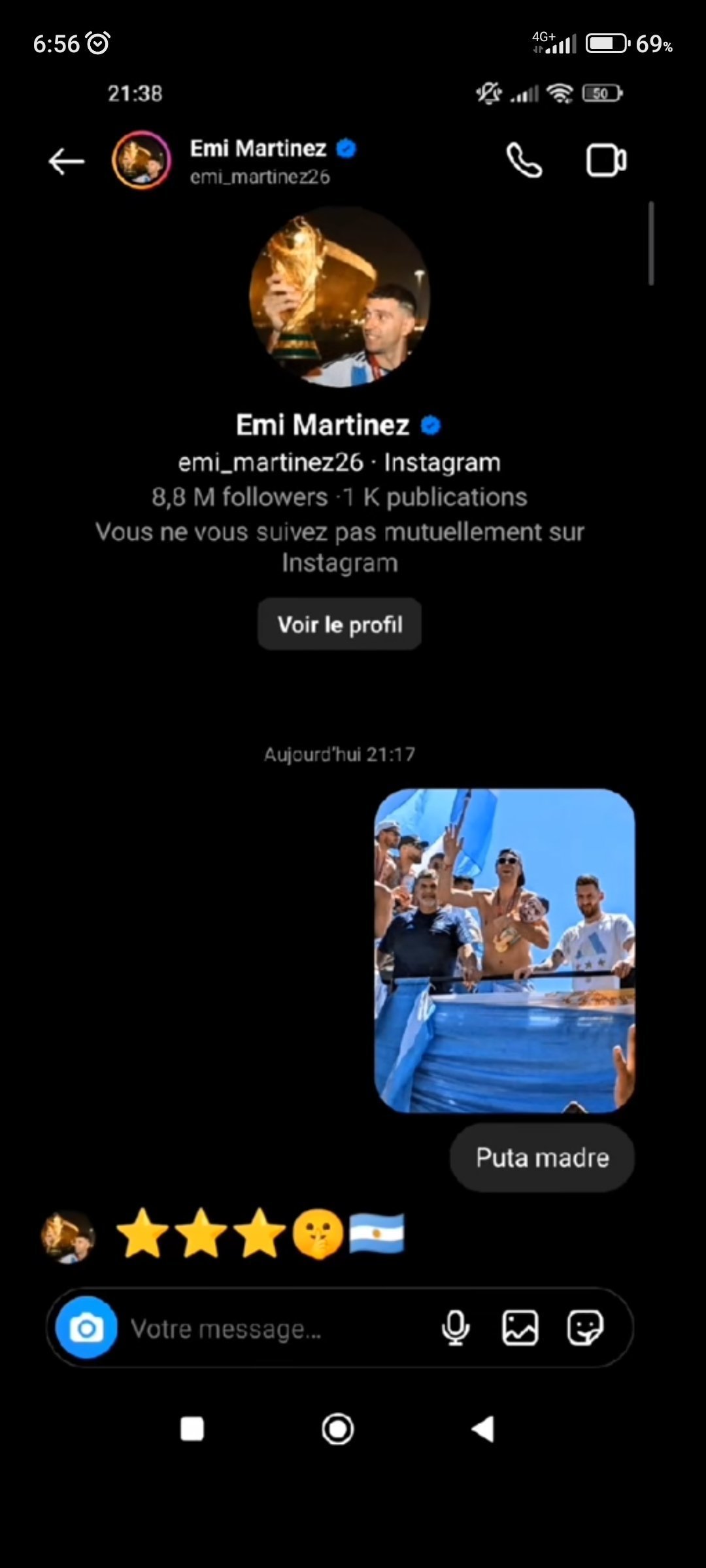Record a voice message with microphone
The height and width of the screenshot is (1568, 706).
(x=456, y=1328)
